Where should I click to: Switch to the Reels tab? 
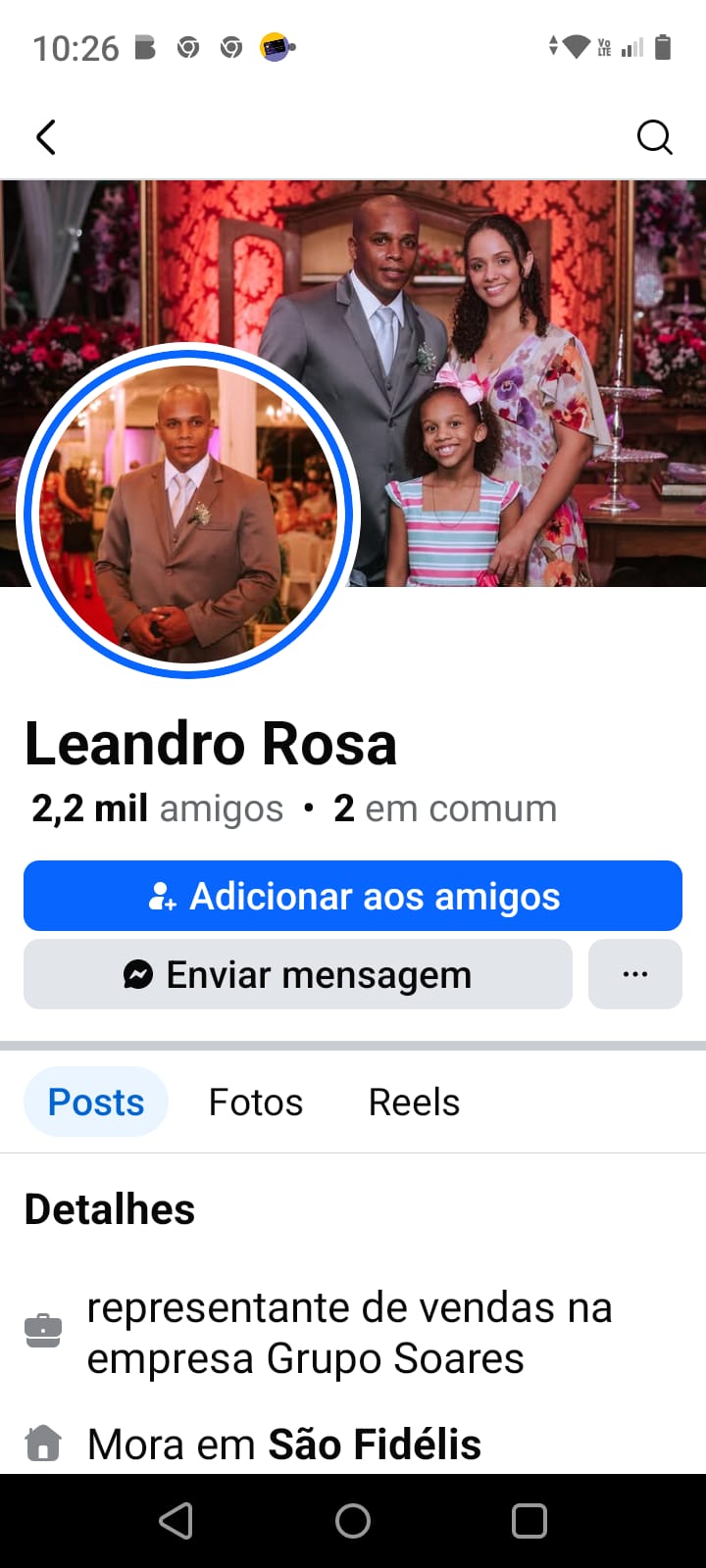[414, 1102]
